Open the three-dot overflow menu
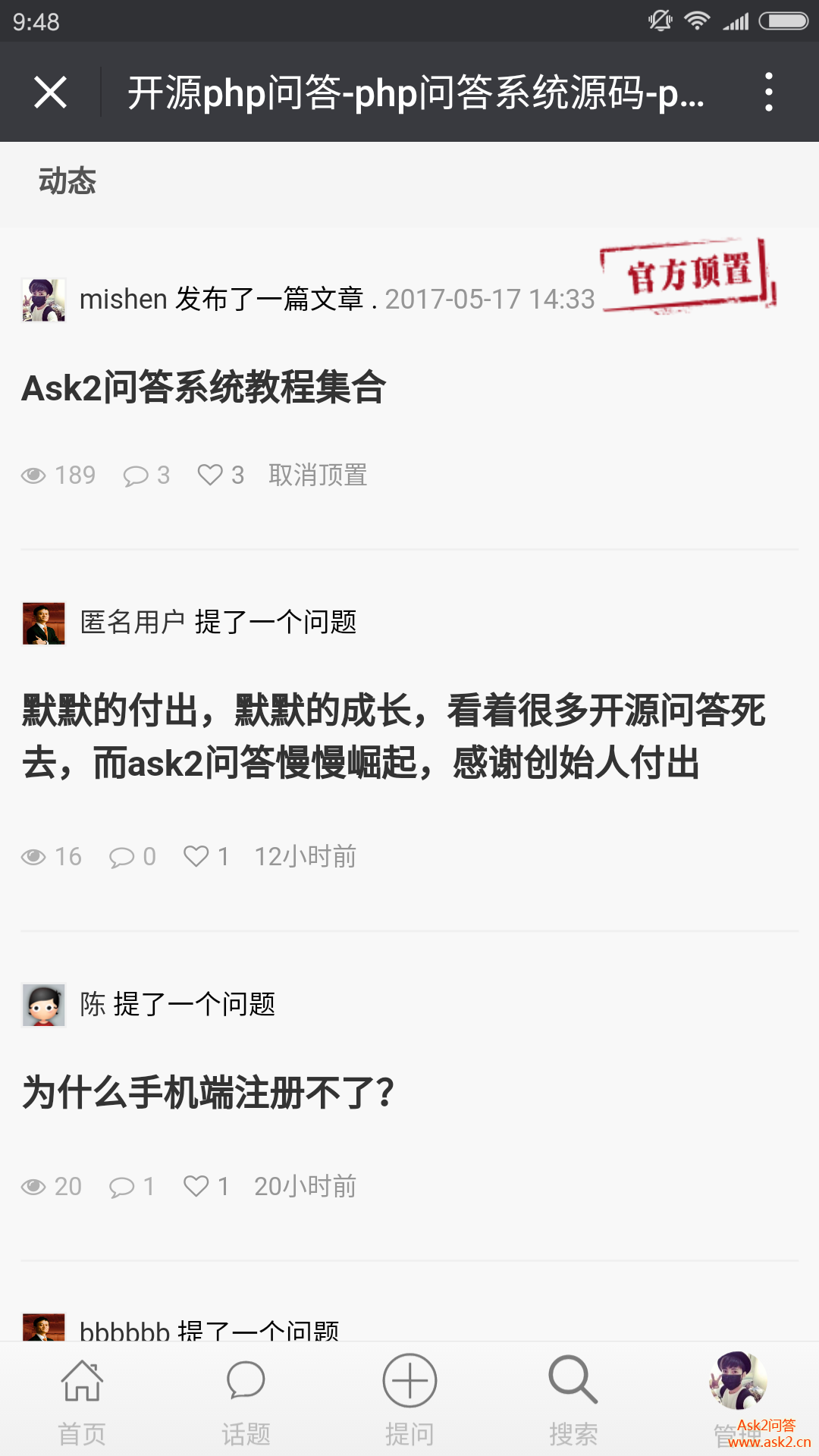This screenshot has width=819, height=1456. coord(768,93)
